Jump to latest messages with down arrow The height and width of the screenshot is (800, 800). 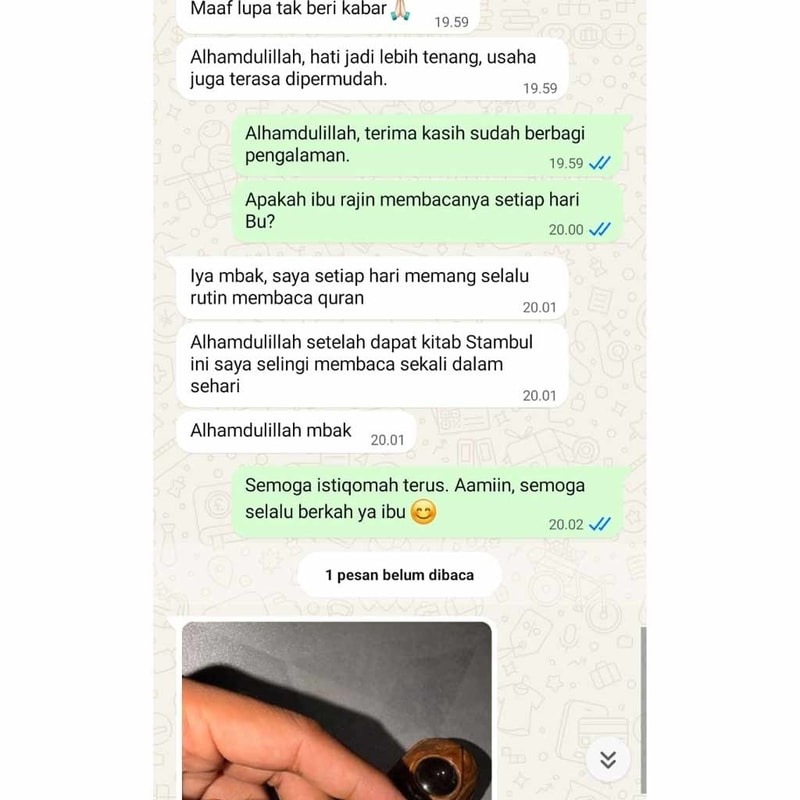(x=608, y=760)
